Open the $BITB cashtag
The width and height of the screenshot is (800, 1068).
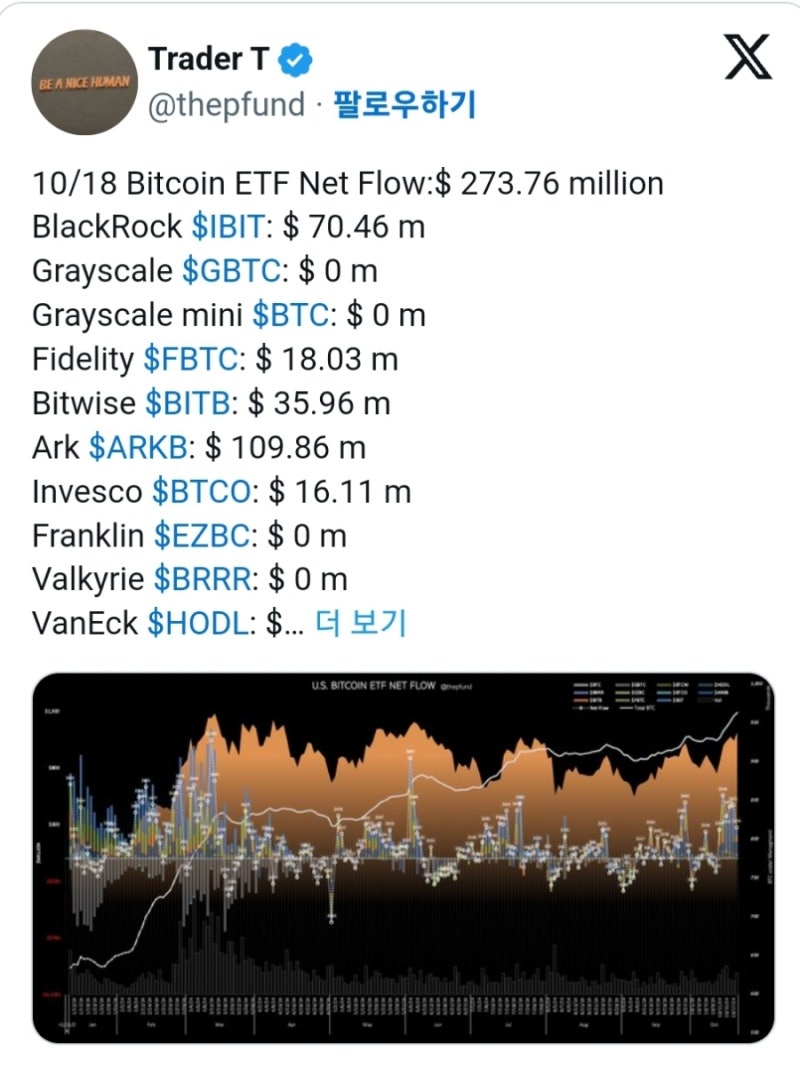click(189, 403)
